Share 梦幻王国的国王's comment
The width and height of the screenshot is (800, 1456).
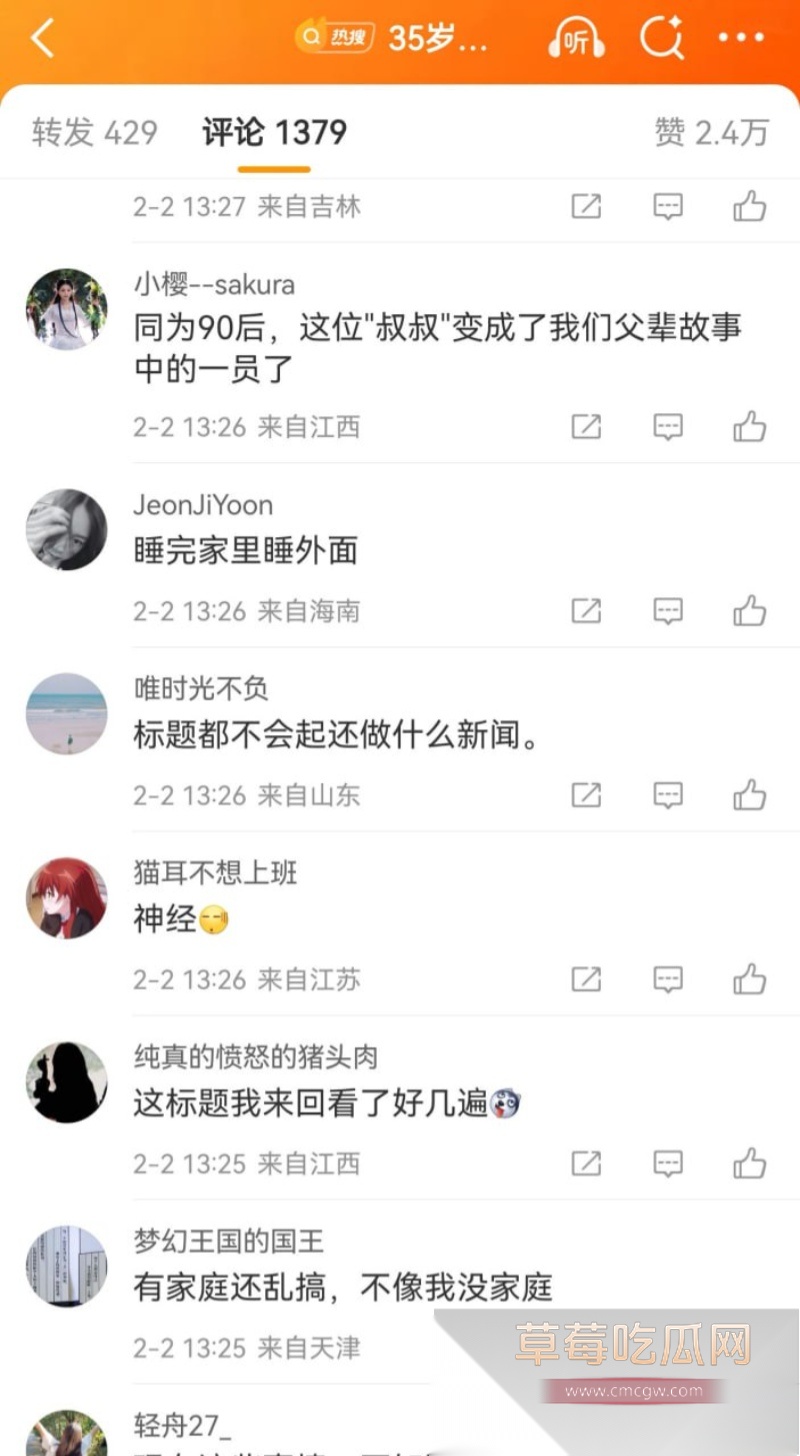point(584,1348)
